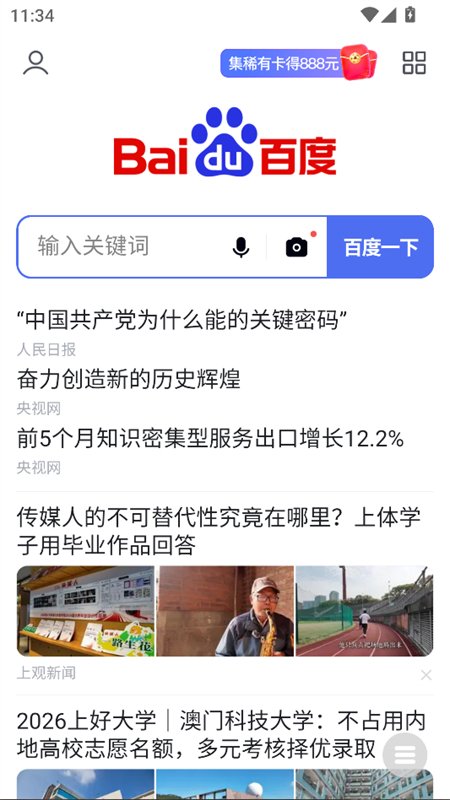Screen dimensions: 450x800
Task: Open the 2026上好大学 澳门科技大学 article
Action: coord(220,735)
